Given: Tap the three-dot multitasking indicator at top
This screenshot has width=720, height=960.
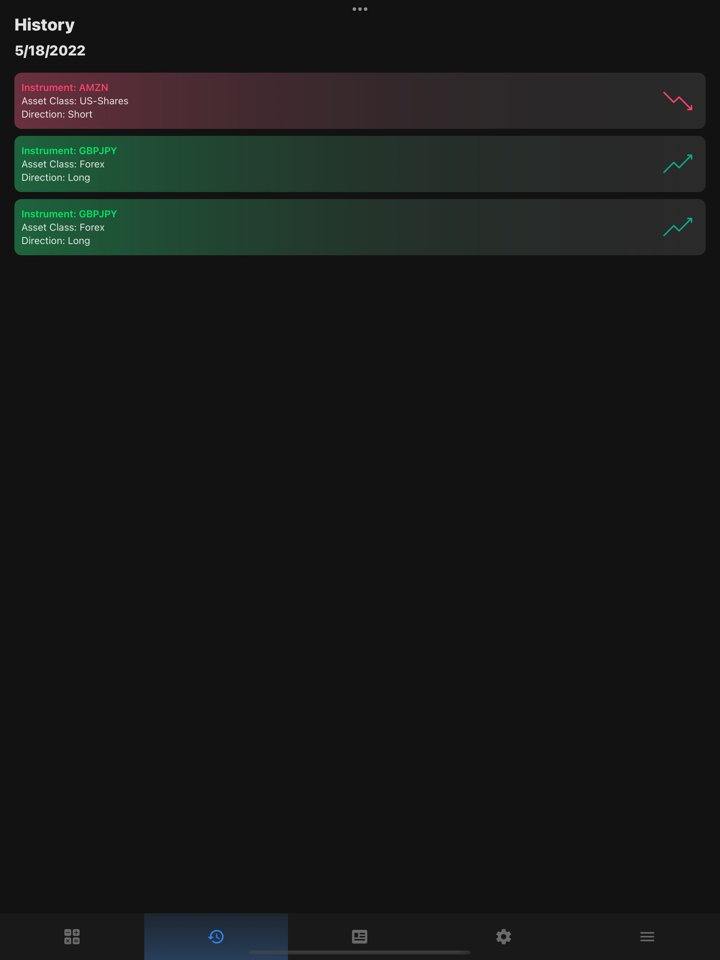Looking at the screenshot, I should coord(360,10).
